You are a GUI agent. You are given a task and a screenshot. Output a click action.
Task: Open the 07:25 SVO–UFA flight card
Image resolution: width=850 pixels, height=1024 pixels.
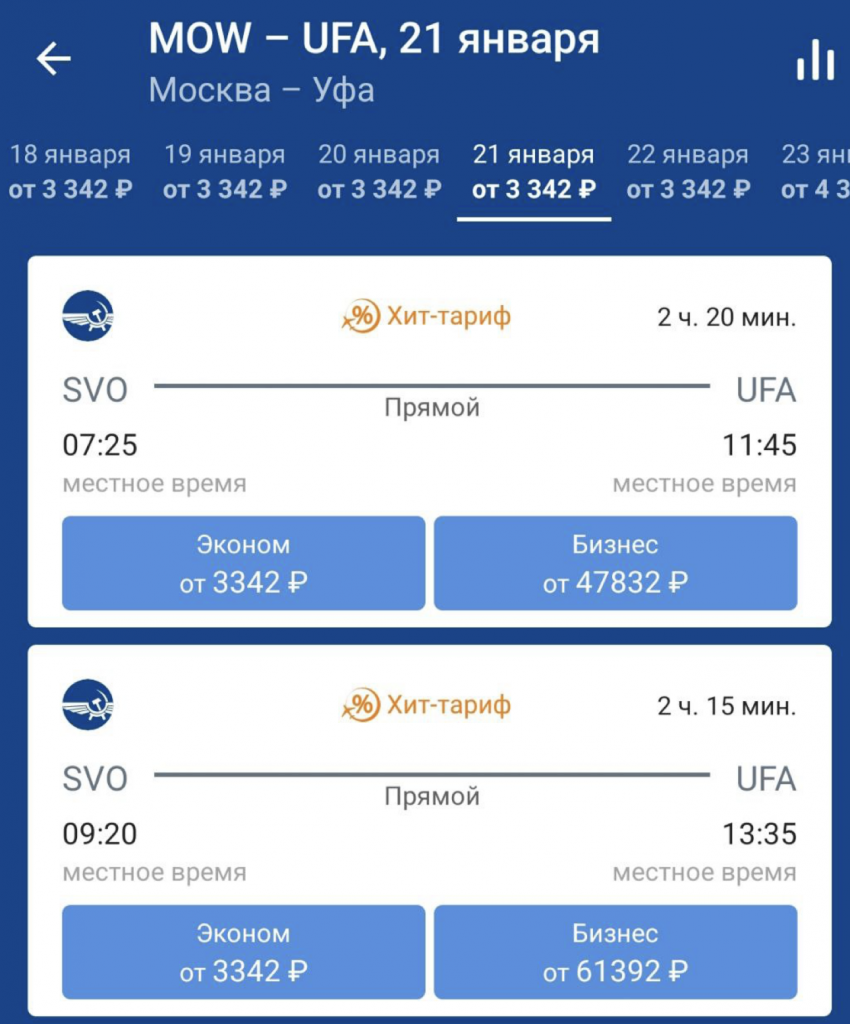coord(429,420)
